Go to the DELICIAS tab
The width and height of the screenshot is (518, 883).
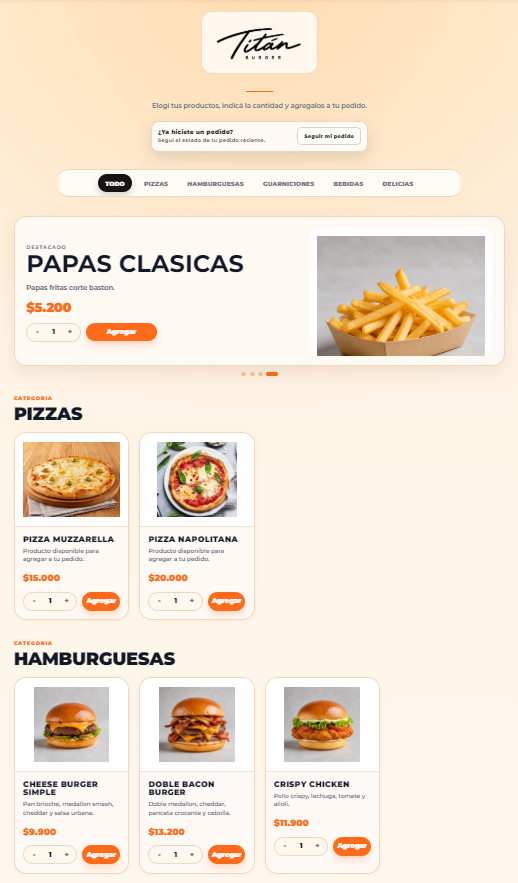(398, 184)
